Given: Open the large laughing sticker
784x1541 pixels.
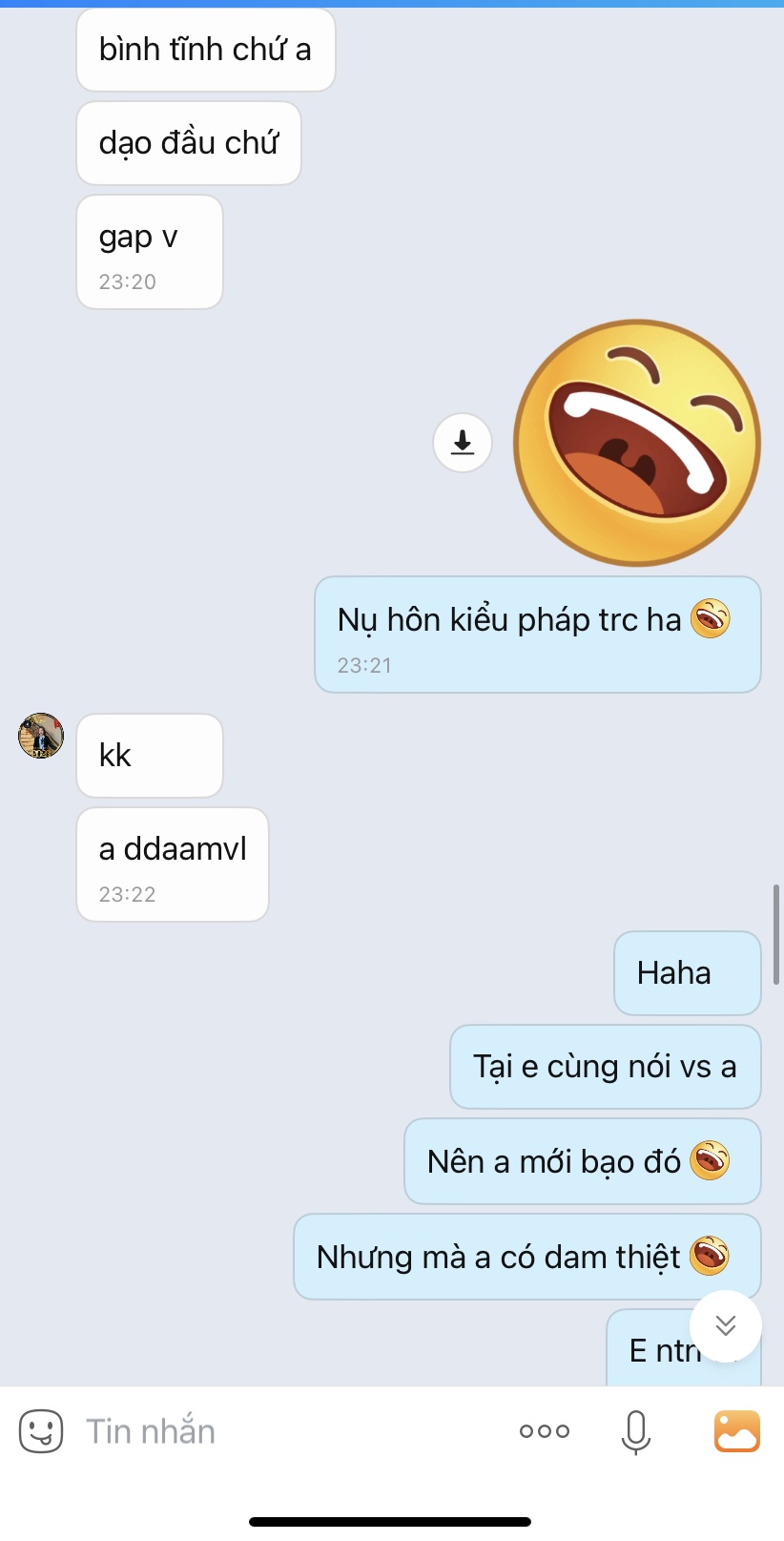Looking at the screenshot, I should (637, 443).
